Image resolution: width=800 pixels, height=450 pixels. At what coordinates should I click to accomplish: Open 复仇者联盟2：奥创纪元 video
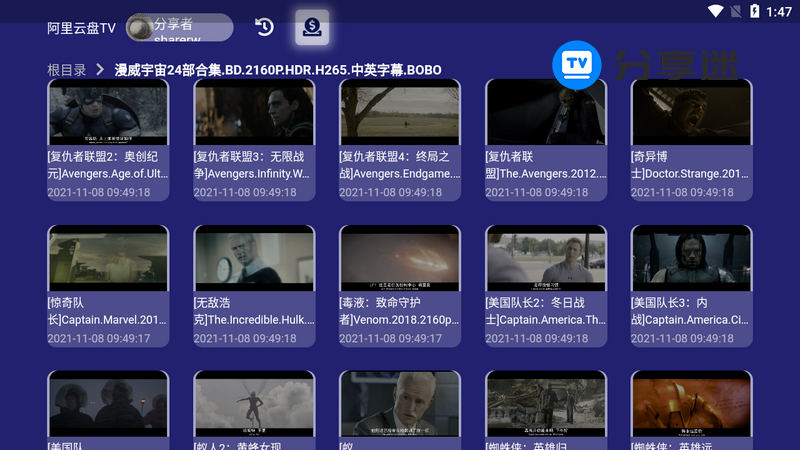pos(108,140)
